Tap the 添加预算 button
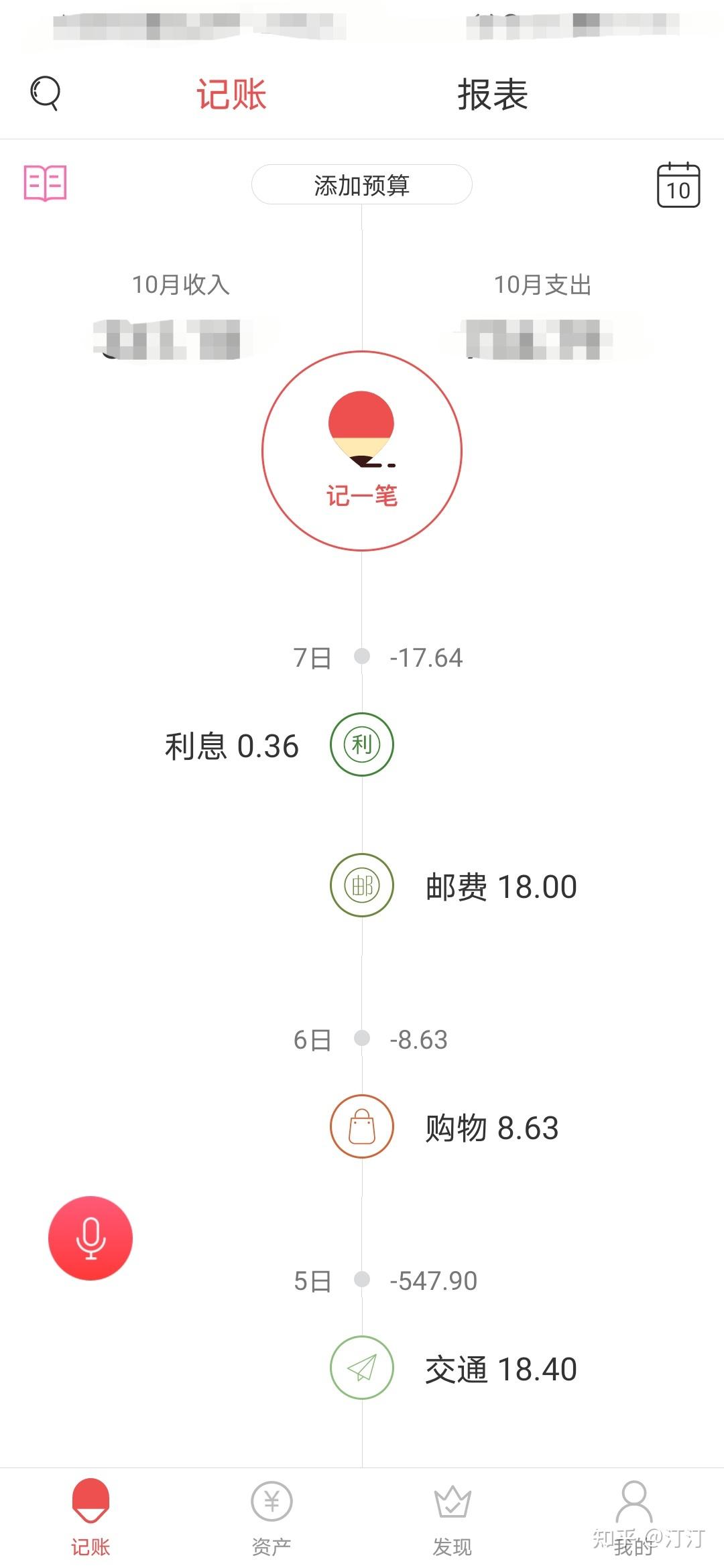This screenshot has height=1568, width=724. pyautogui.click(x=361, y=185)
